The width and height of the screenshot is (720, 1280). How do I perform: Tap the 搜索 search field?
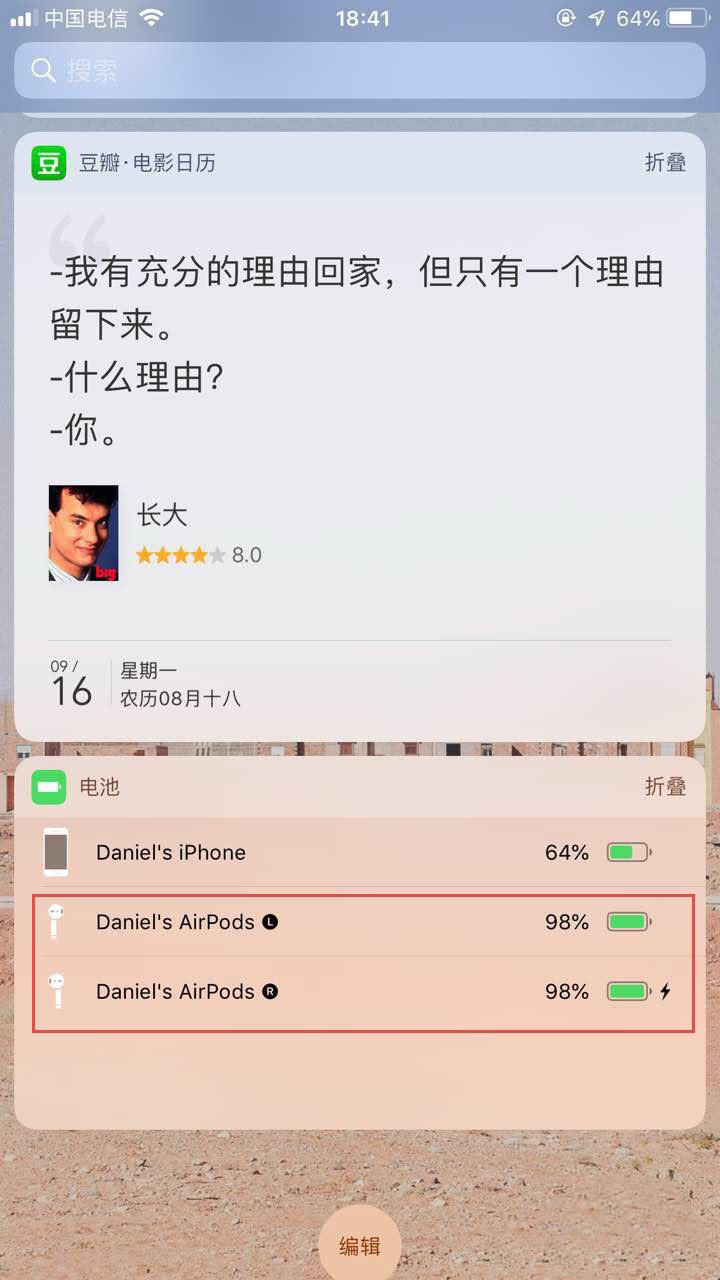pos(360,70)
